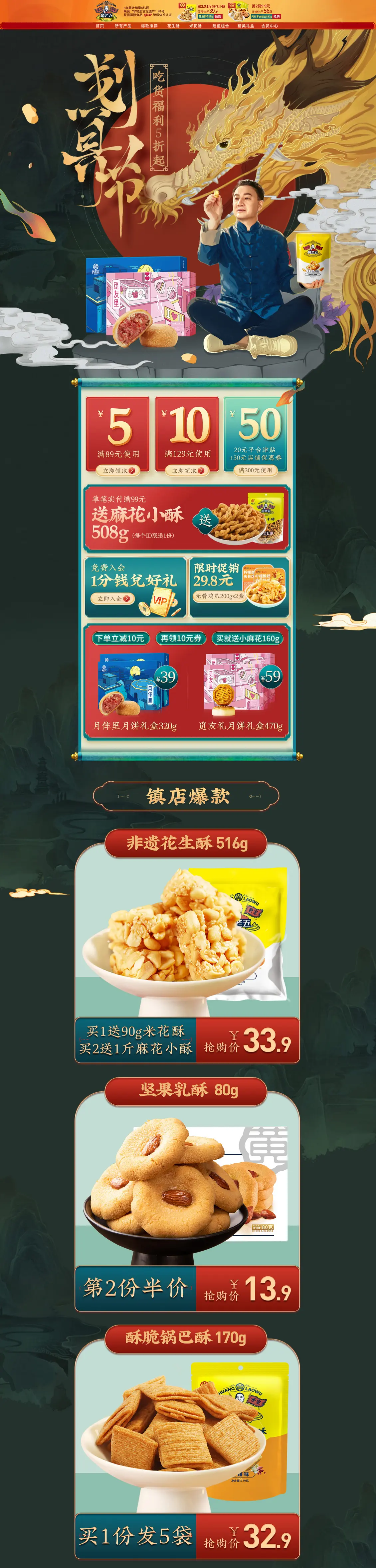This screenshot has height=1568, width=376.
Task: Open the 米花酥 category tab
Action: 195,26
